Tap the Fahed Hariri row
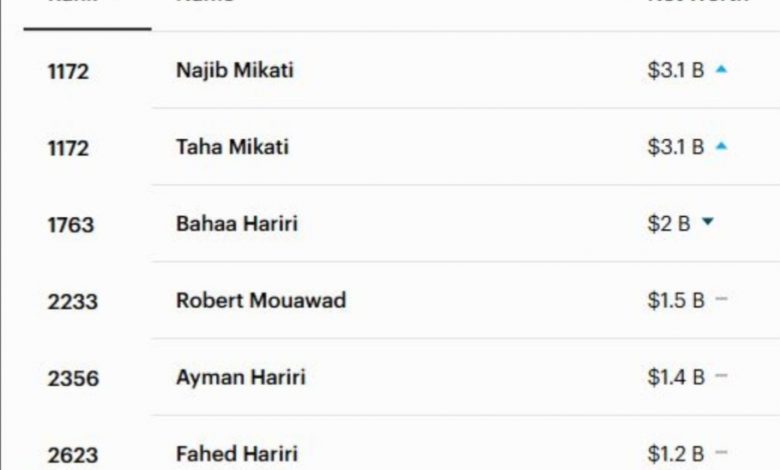 click(x=236, y=453)
